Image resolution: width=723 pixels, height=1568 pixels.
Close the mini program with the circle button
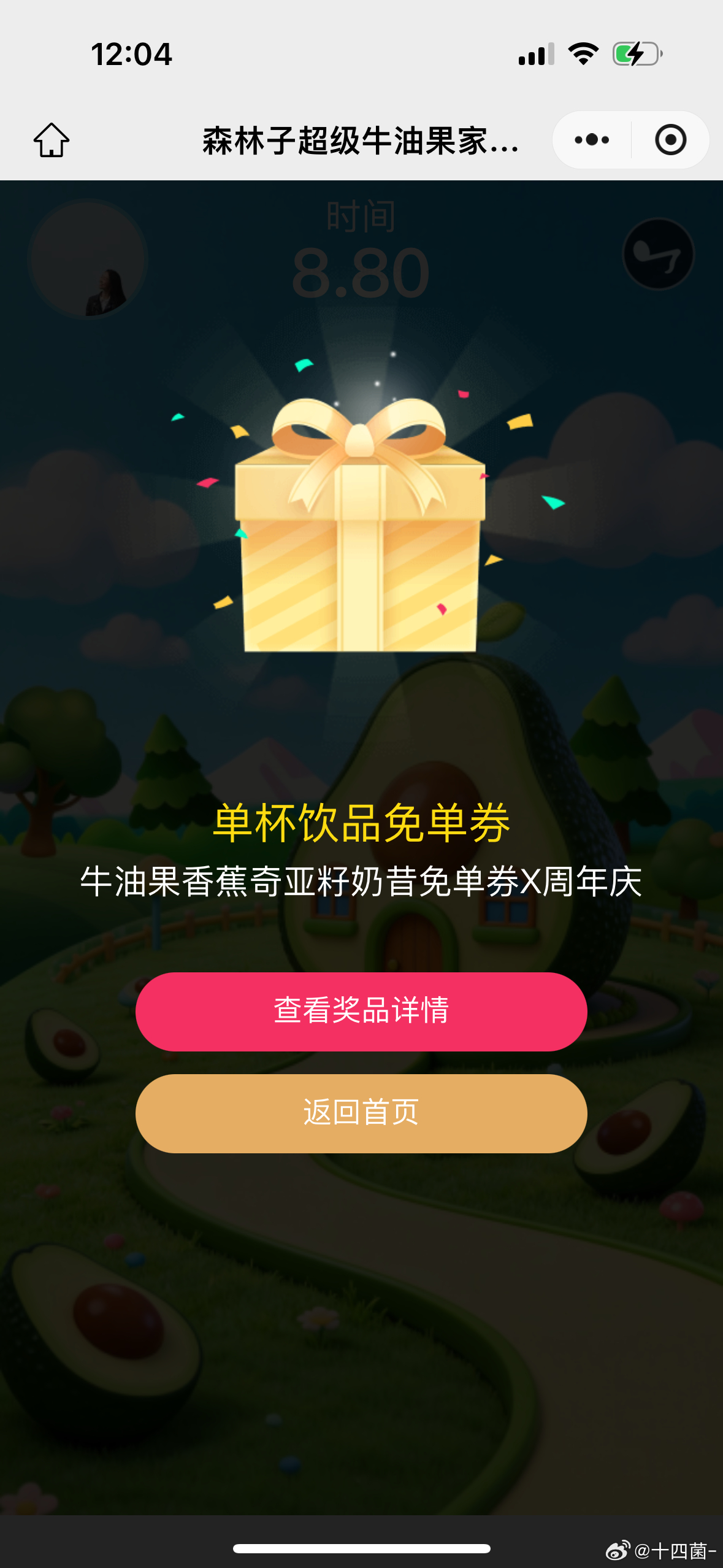pos(670,140)
